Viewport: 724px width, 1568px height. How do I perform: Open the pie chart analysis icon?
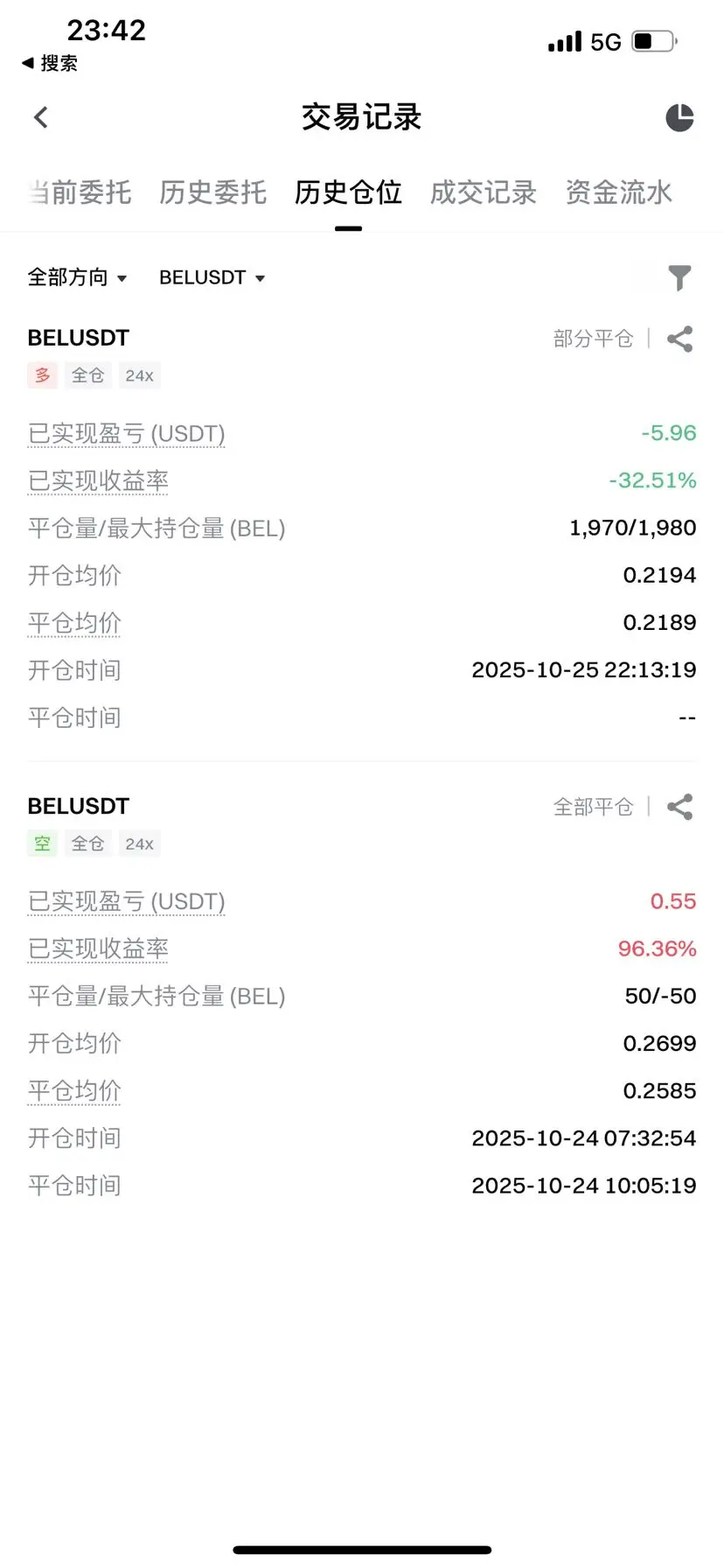679,117
